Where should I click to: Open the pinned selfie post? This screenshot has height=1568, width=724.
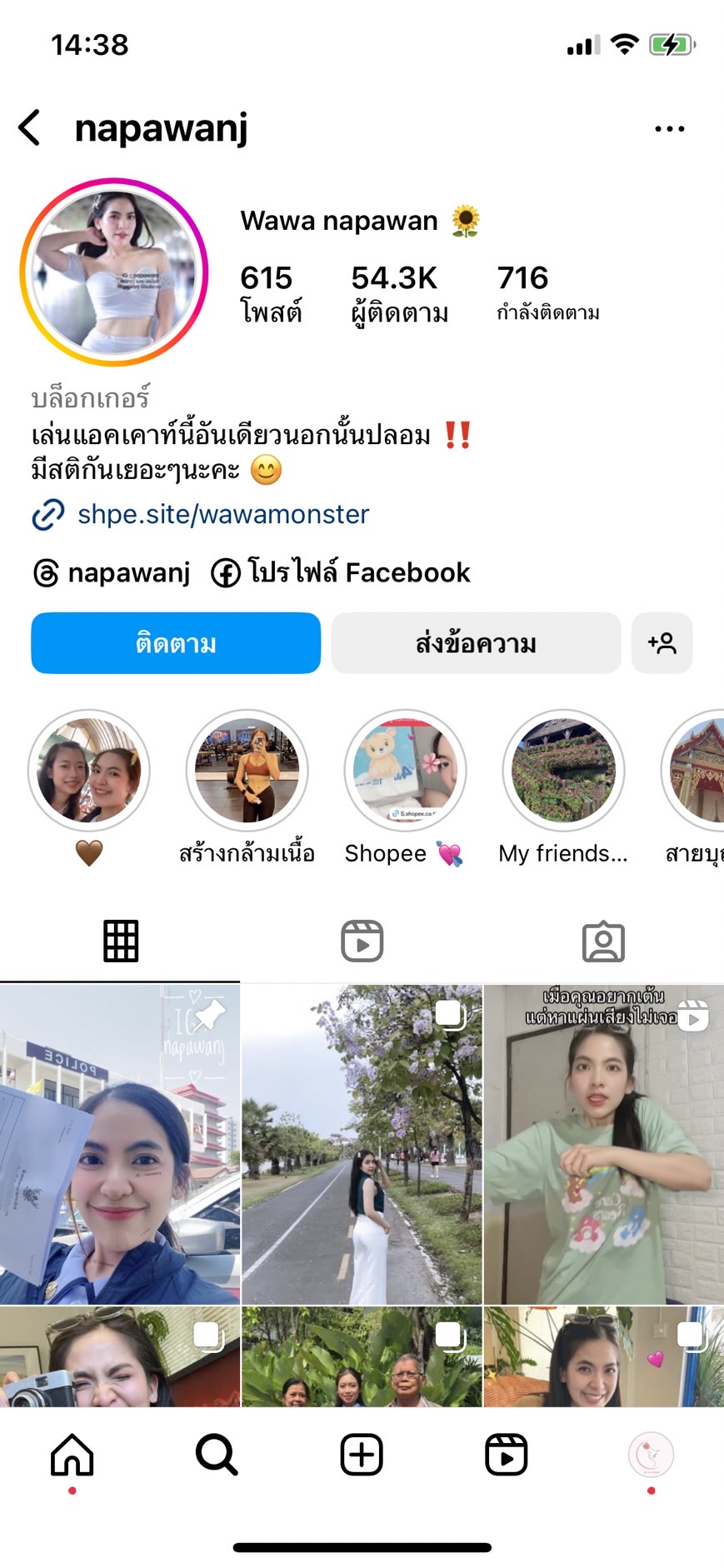click(120, 1144)
